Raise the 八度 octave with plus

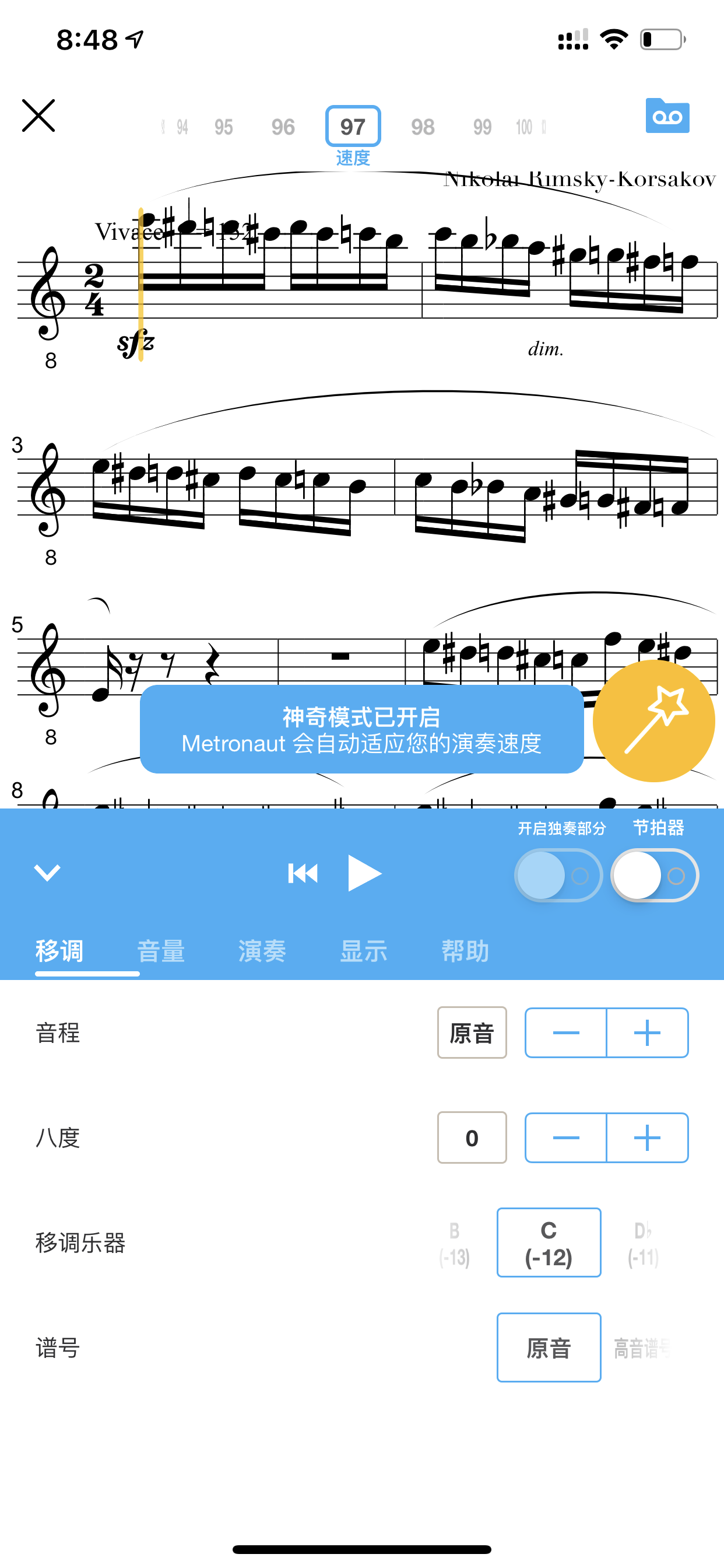[x=647, y=1137]
